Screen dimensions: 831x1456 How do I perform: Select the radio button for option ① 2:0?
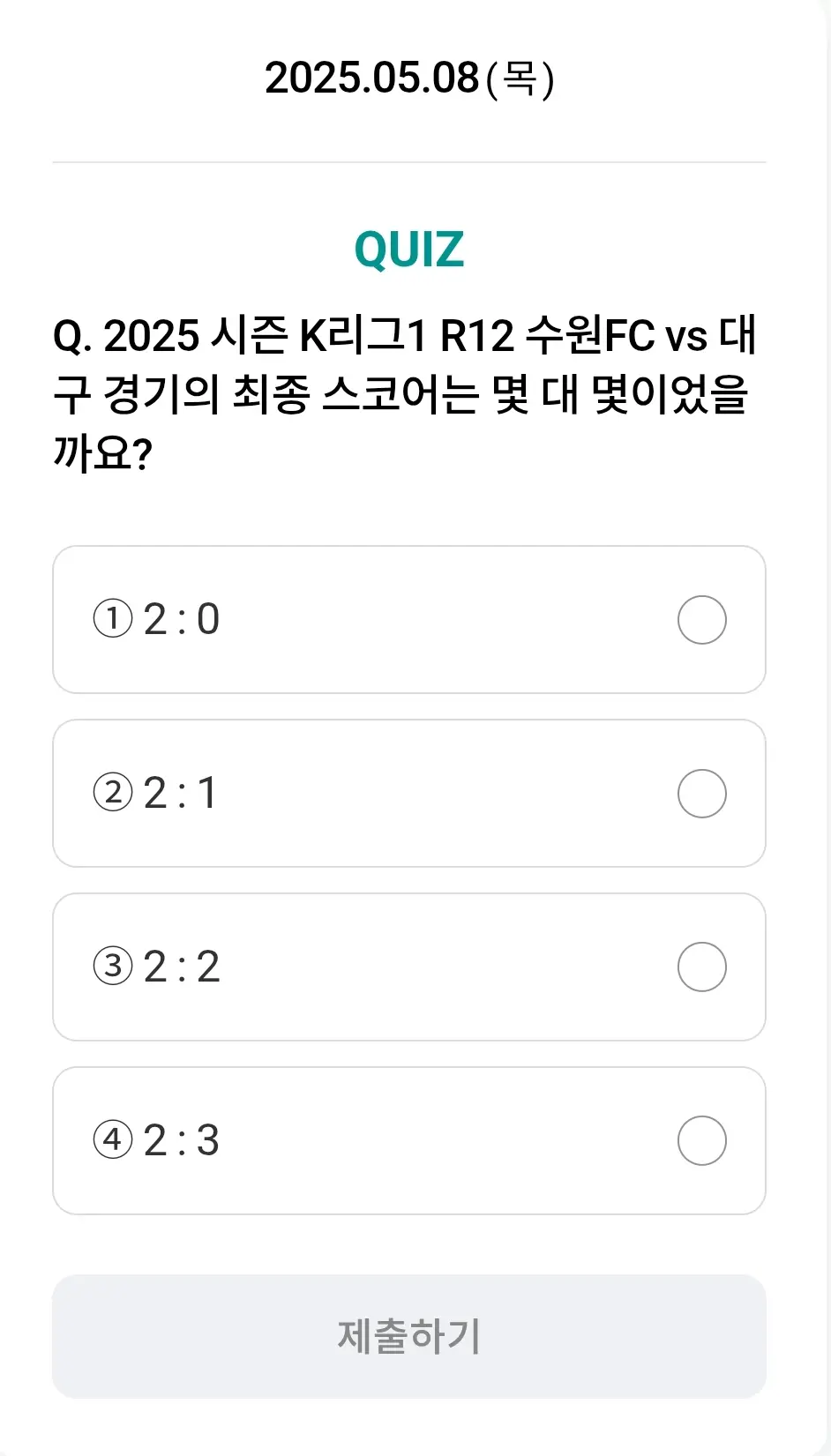[x=701, y=620]
